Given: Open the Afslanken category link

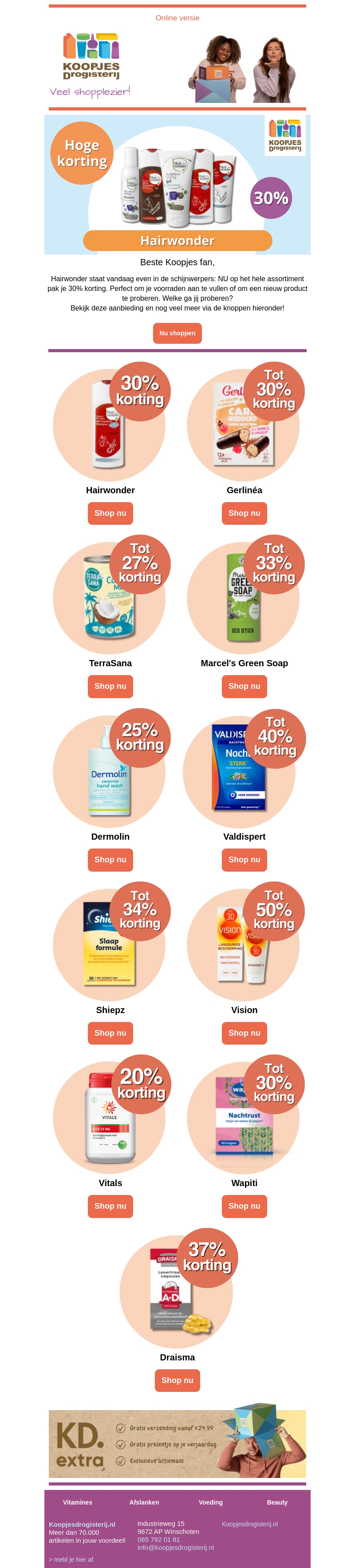Looking at the screenshot, I should [x=144, y=1502].
